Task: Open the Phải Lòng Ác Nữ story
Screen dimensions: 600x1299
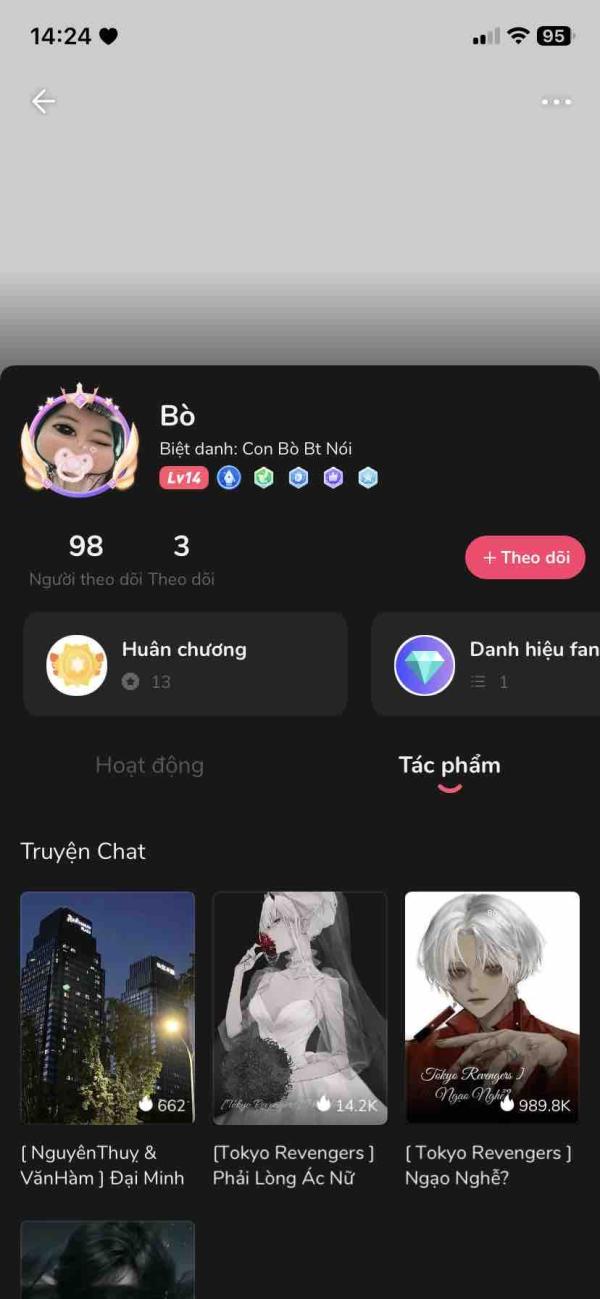Action: point(299,1008)
